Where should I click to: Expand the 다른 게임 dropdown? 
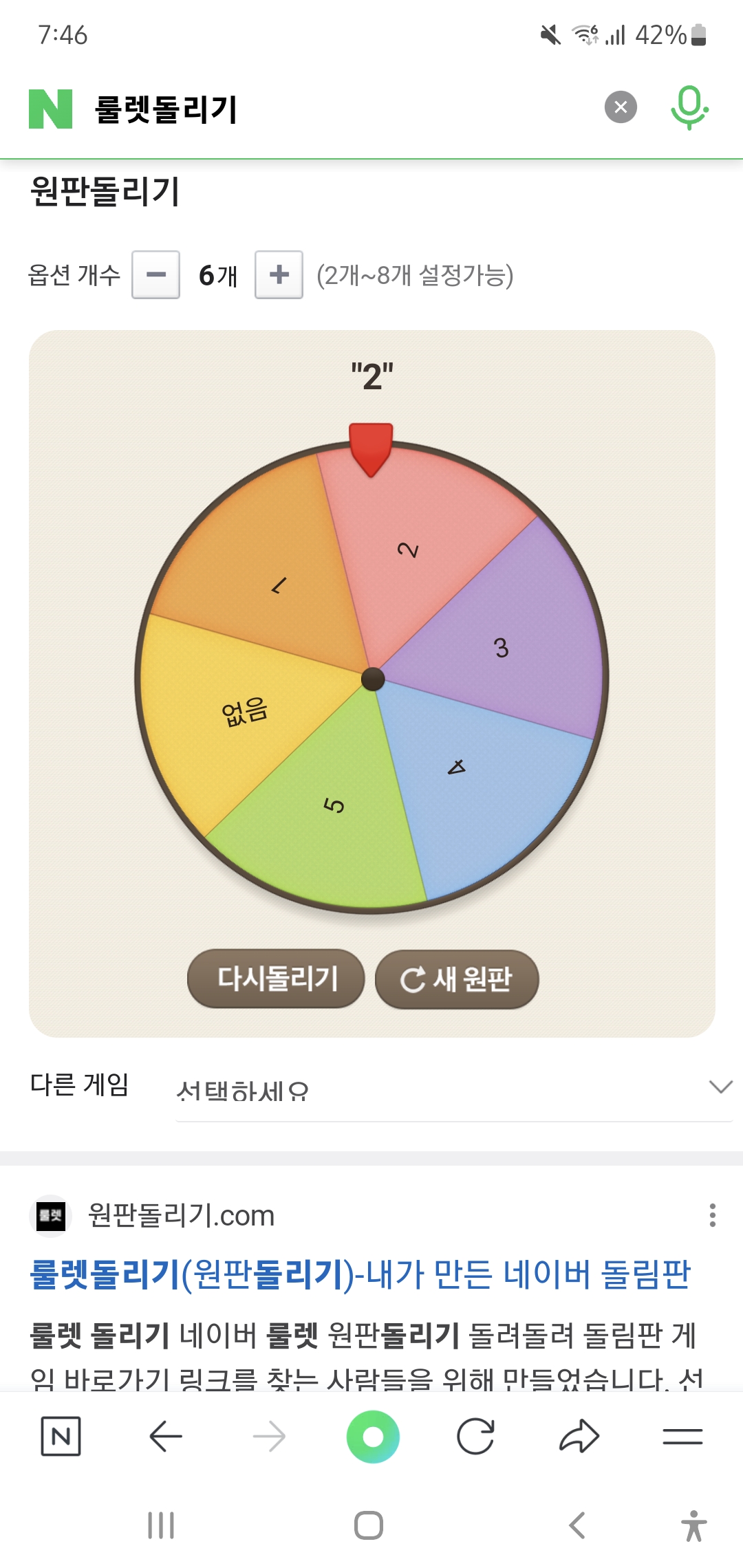453,1089
